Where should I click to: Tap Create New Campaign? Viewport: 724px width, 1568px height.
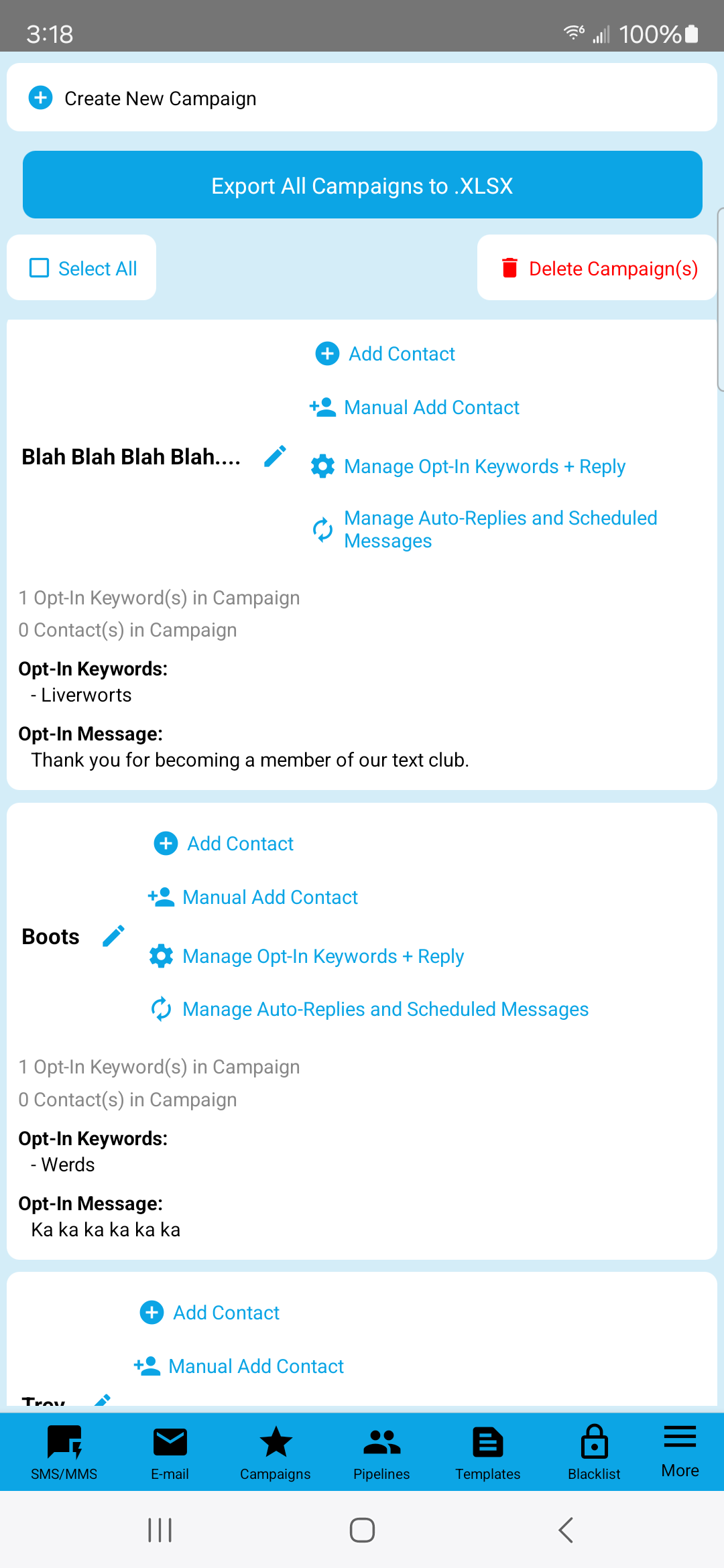click(362, 98)
